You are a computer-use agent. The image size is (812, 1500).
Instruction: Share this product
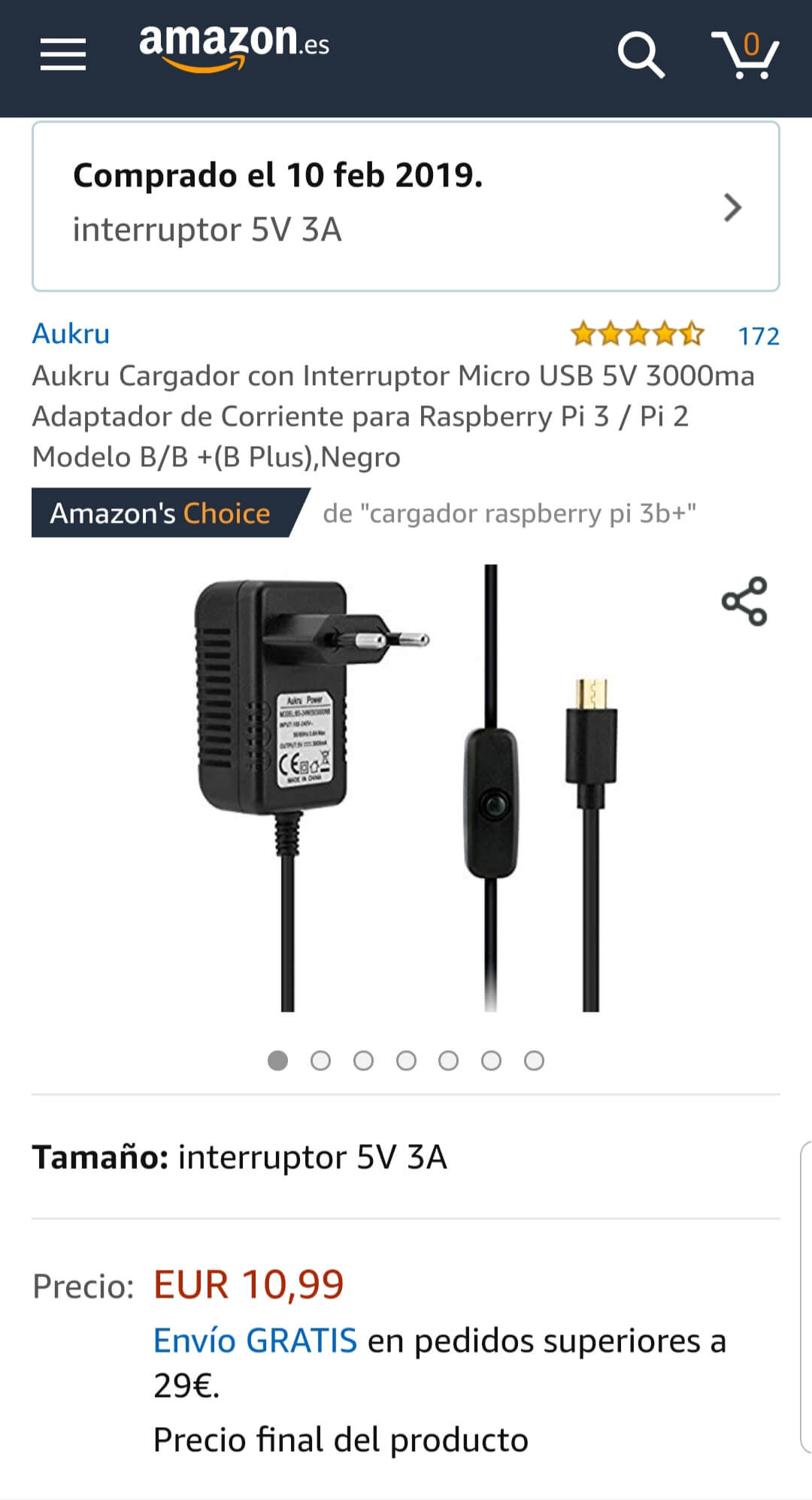[744, 601]
